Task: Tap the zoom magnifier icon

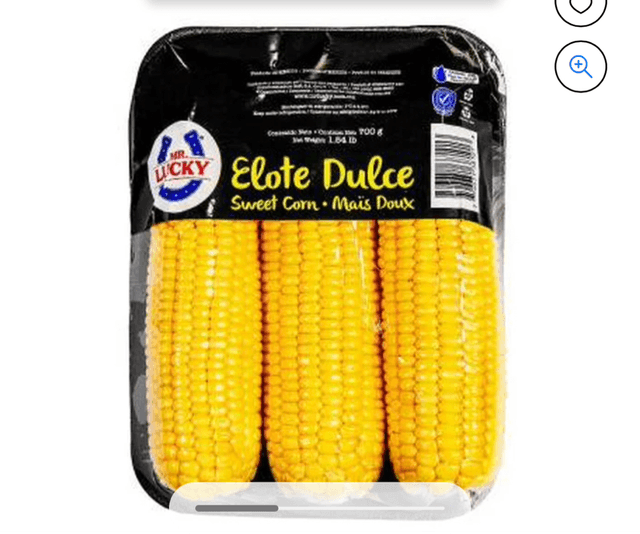Action: [x=580, y=67]
